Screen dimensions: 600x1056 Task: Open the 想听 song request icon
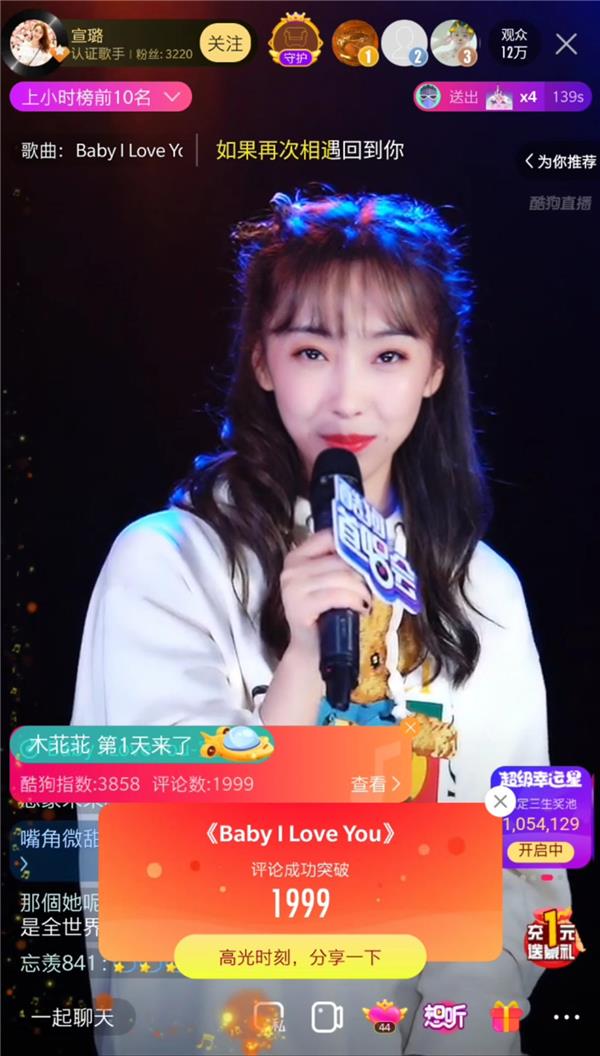pos(444,1017)
